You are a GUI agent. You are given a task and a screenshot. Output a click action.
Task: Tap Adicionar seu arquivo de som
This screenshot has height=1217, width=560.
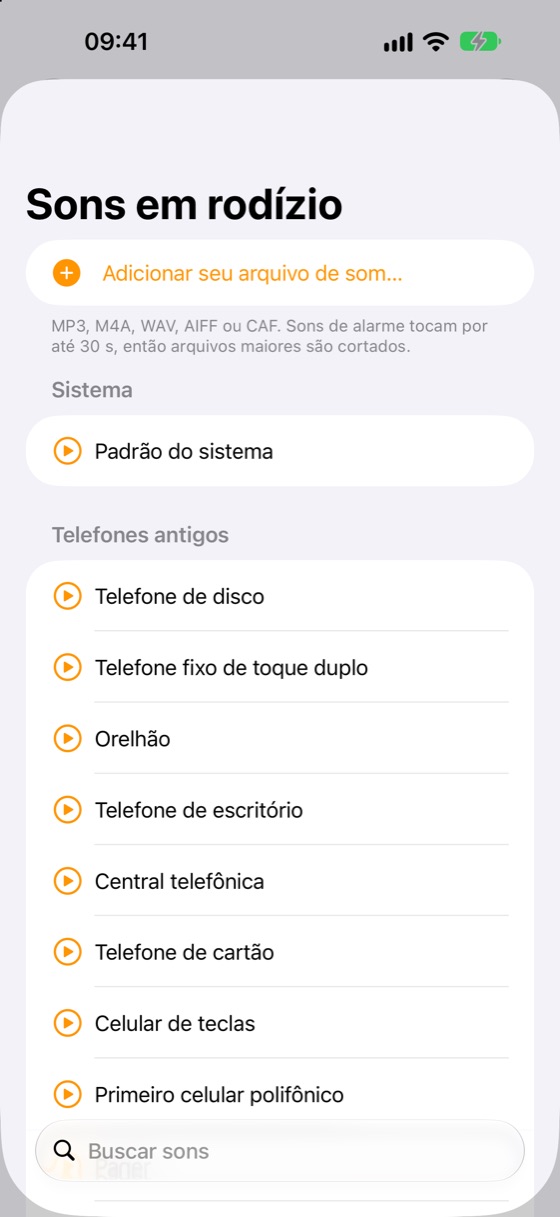279,273
